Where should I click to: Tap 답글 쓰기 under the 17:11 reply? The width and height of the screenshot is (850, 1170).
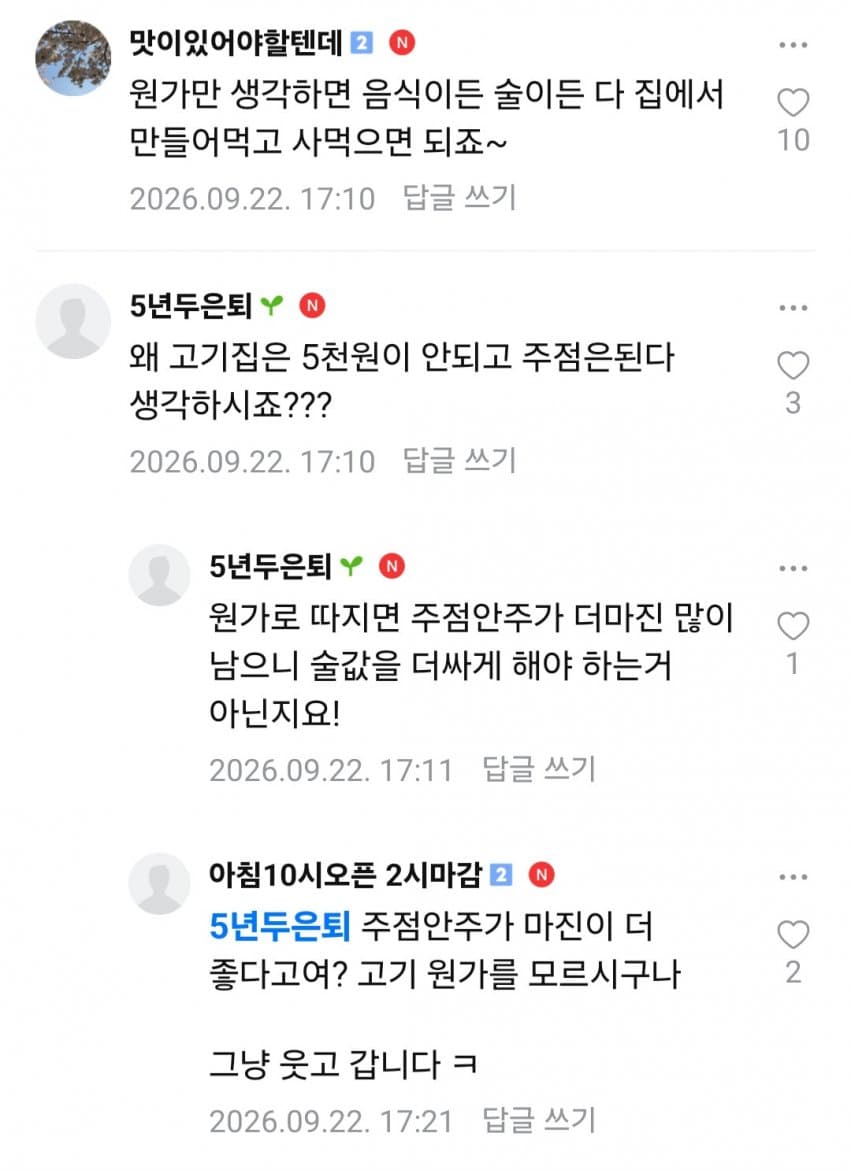point(539,769)
